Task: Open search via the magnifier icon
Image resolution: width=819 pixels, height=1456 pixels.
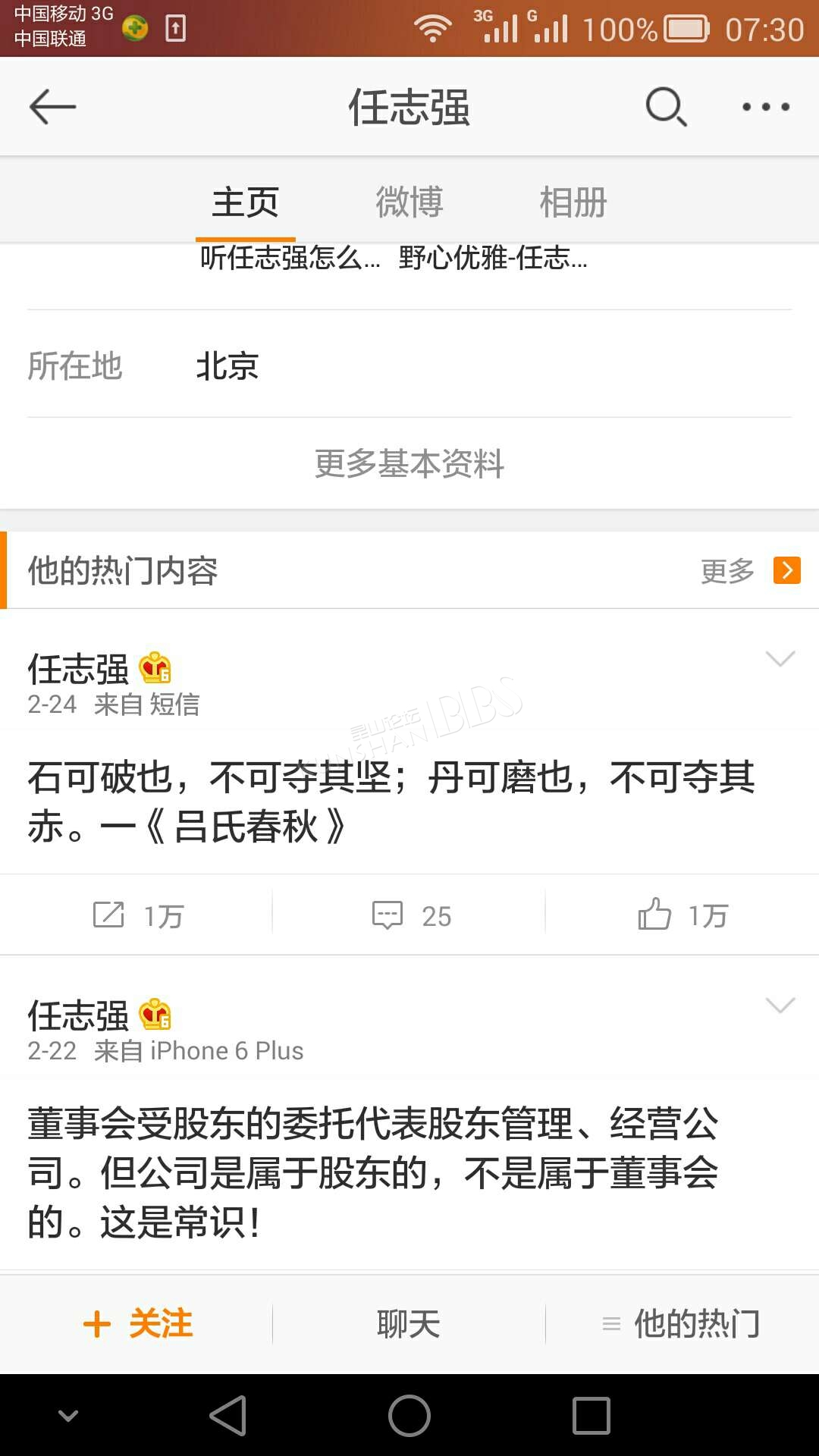Action: tap(667, 107)
